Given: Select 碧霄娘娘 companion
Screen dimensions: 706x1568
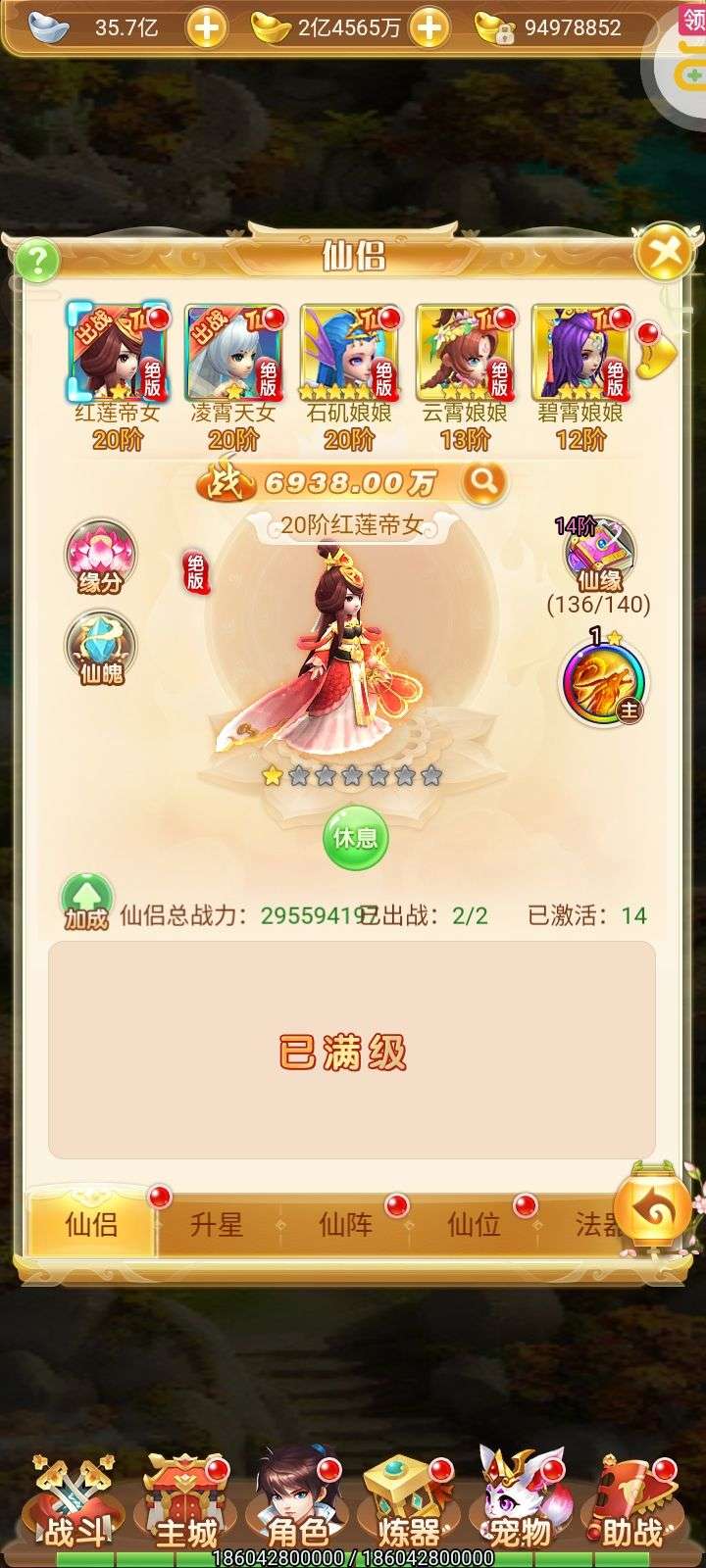Looking at the screenshot, I should pyautogui.click(x=580, y=352).
